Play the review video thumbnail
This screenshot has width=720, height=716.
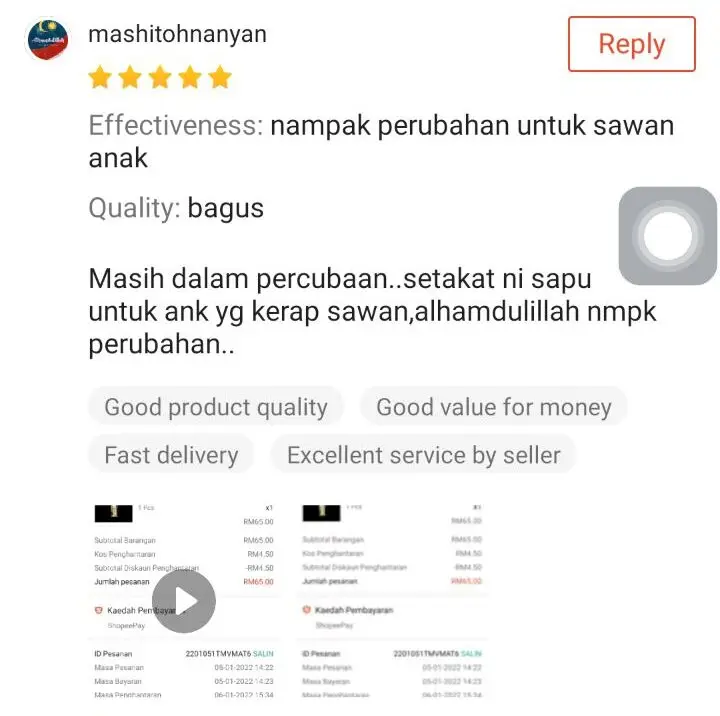pos(184,601)
